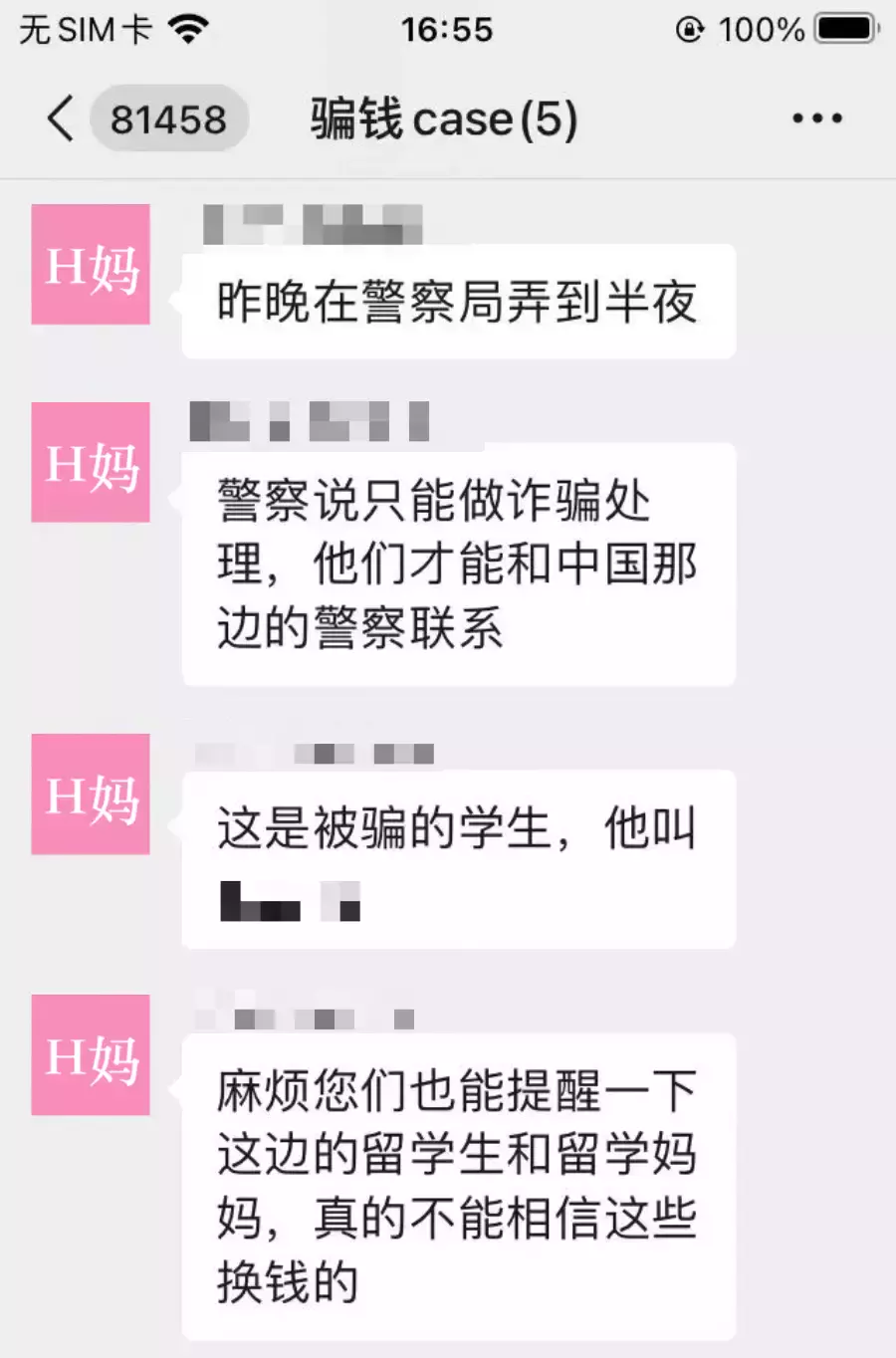Tap the blurred student name in the message
Viewport: 896px width, 1358px height.
(289, 901)
